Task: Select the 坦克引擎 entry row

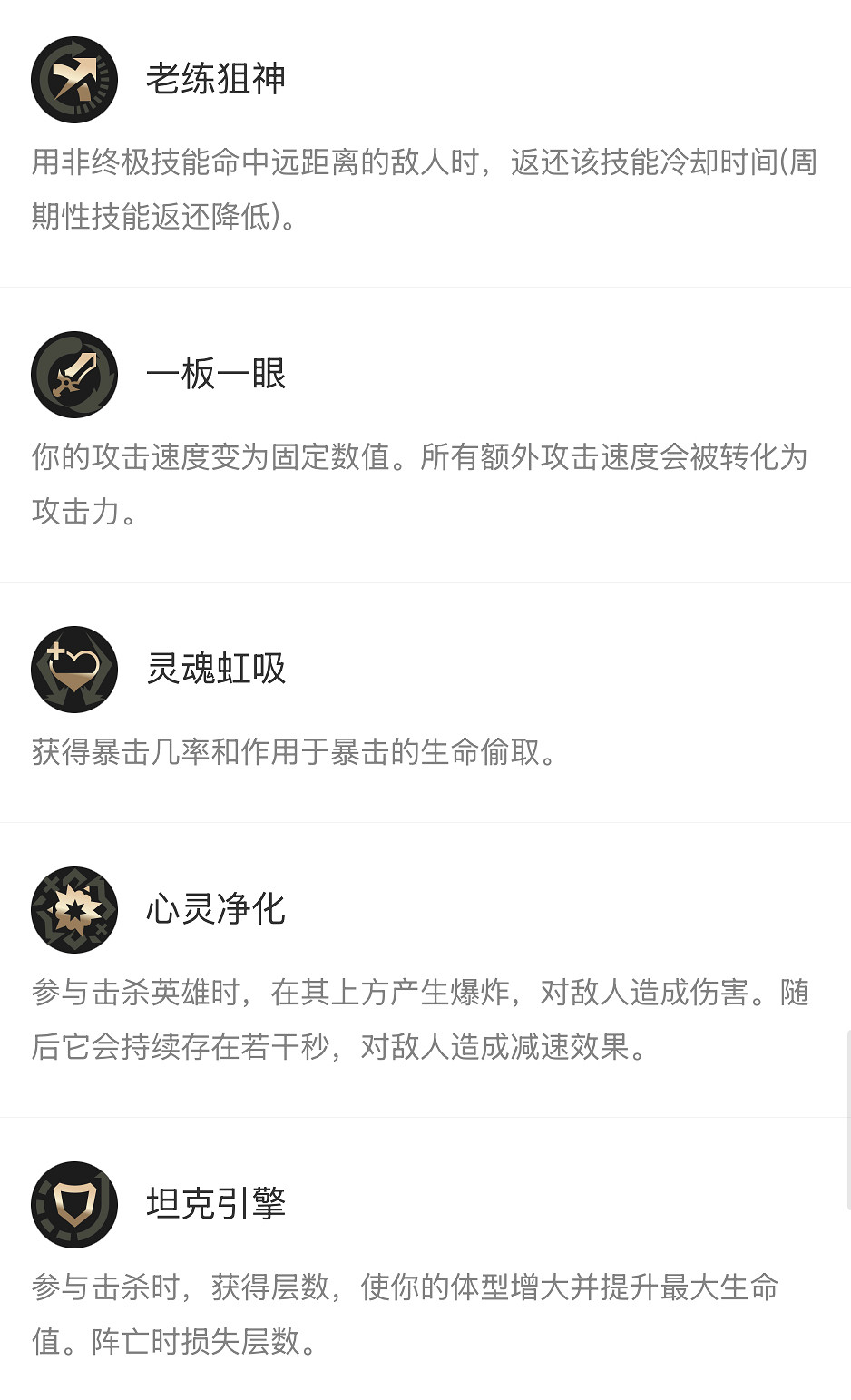Action: 425,1261
